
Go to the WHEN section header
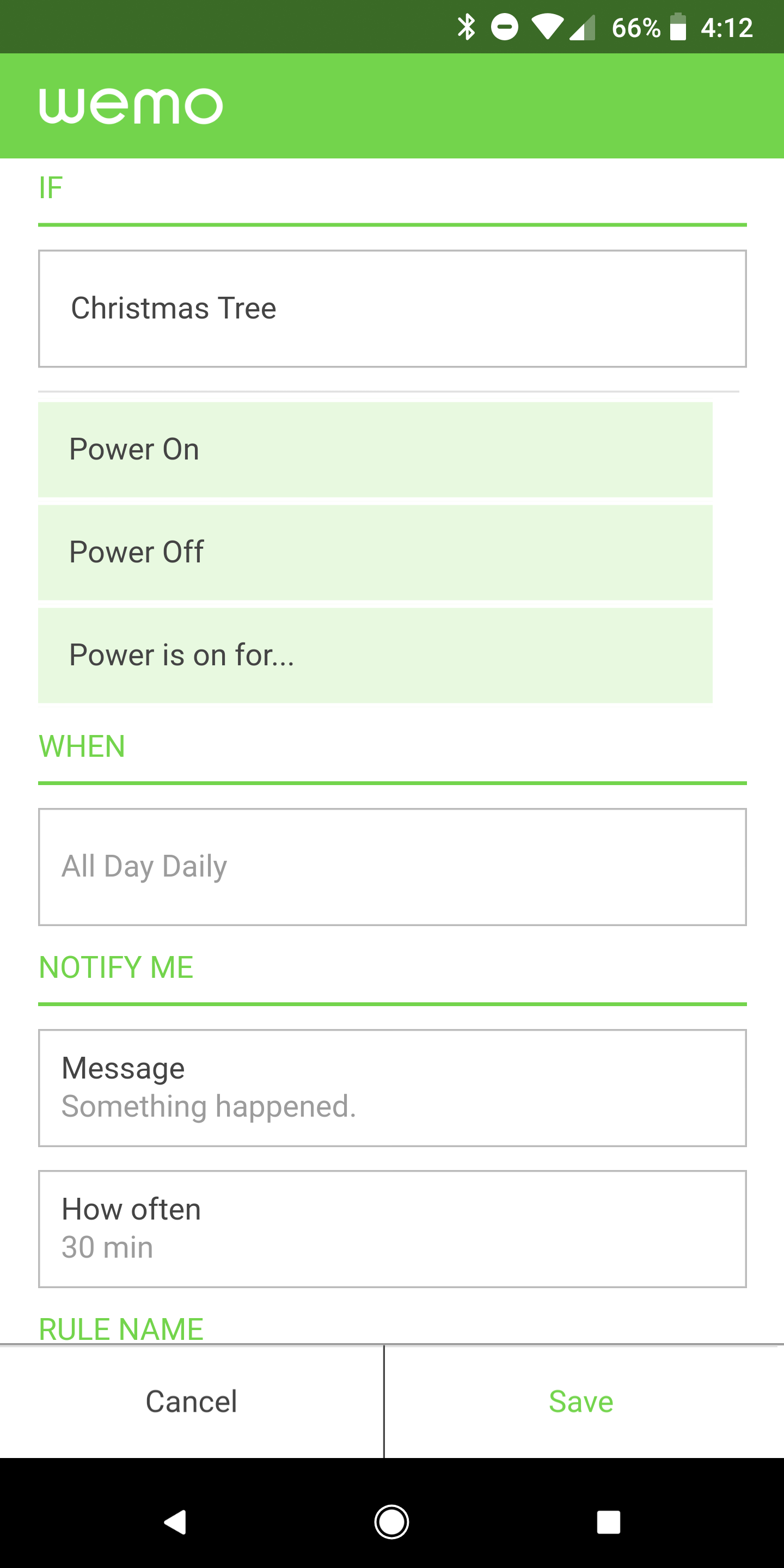[x=82, y=746]
